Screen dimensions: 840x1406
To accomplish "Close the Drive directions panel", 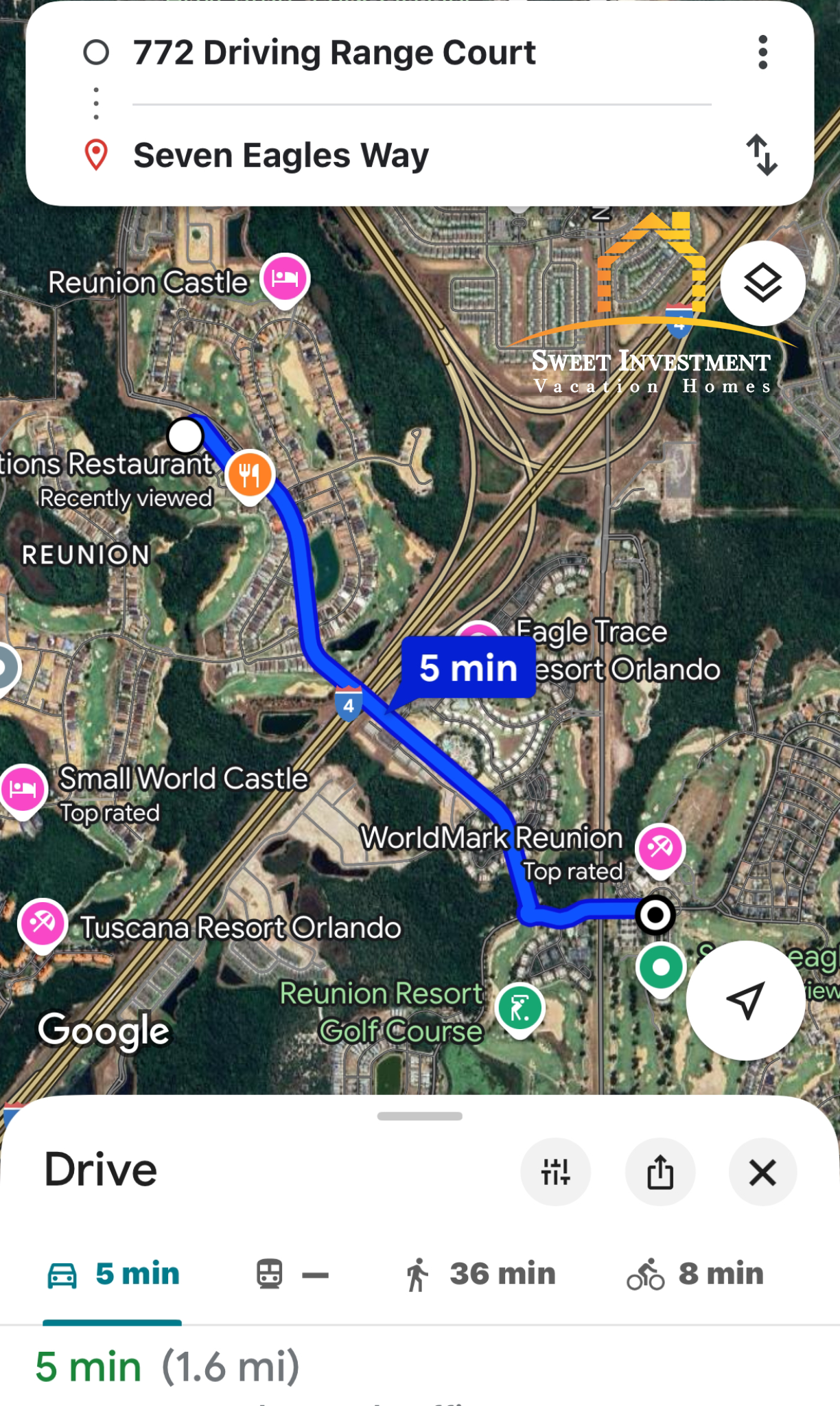I will click(x=762, y=1172).
